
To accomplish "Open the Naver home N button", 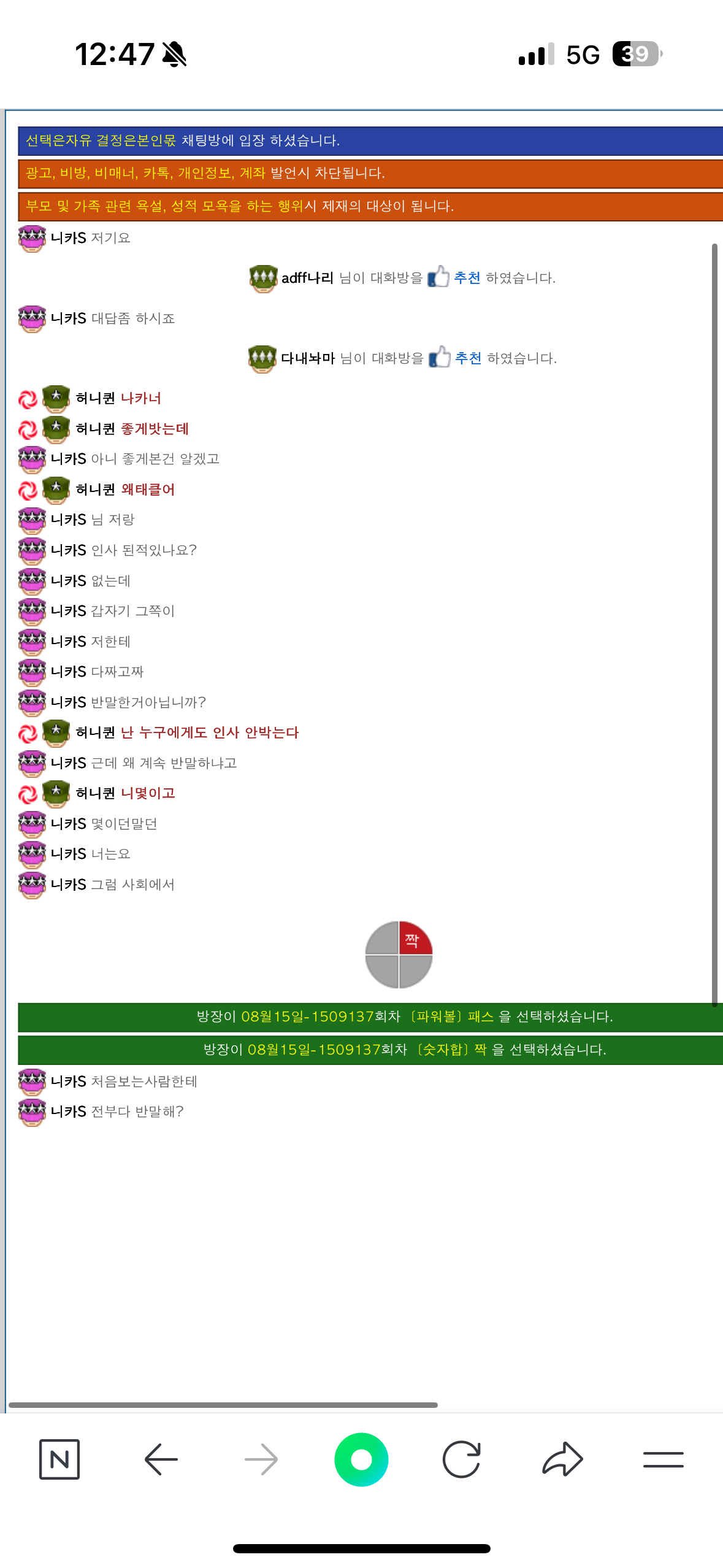I will point(59,1459).
